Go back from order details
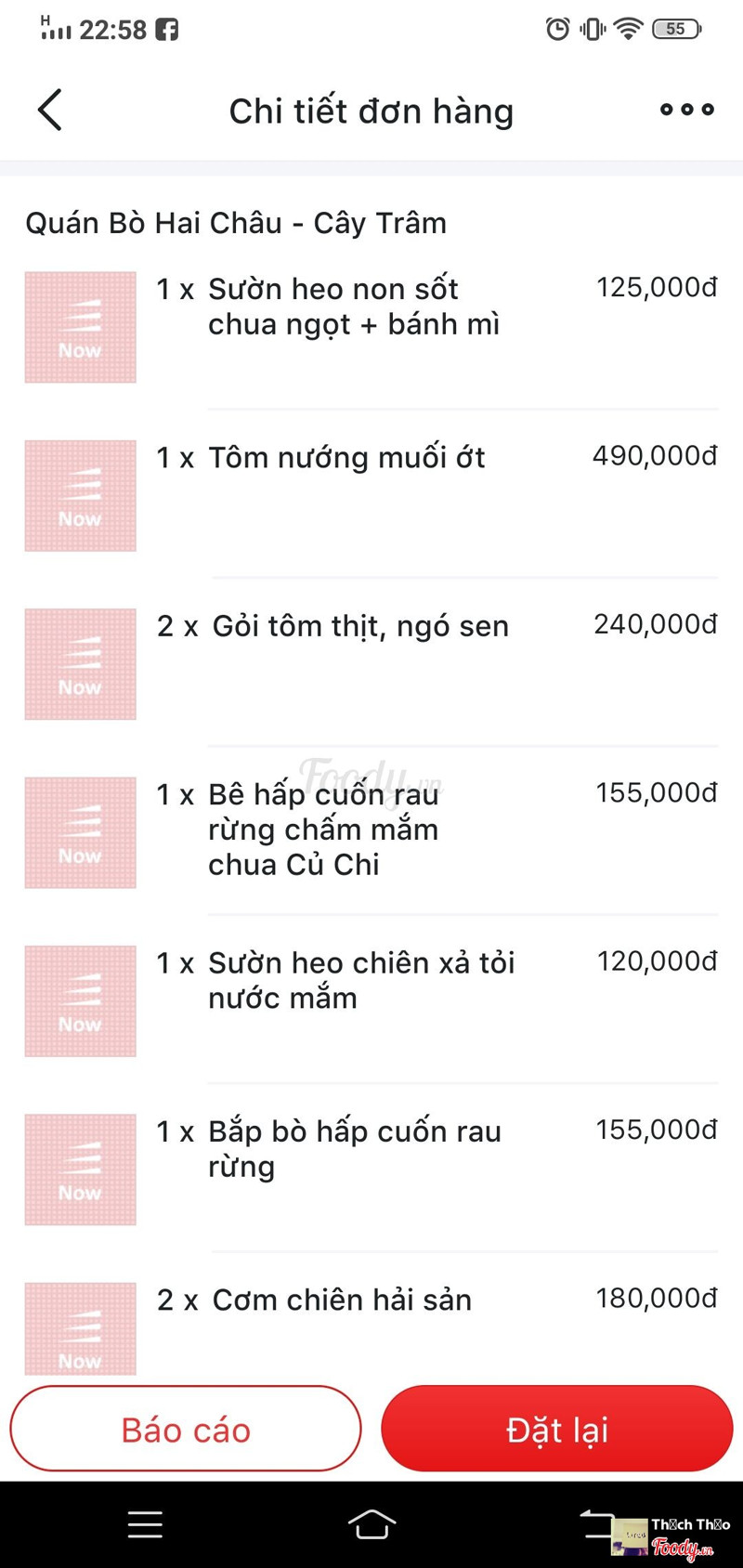743x1568 pixels. coord(50,111)
